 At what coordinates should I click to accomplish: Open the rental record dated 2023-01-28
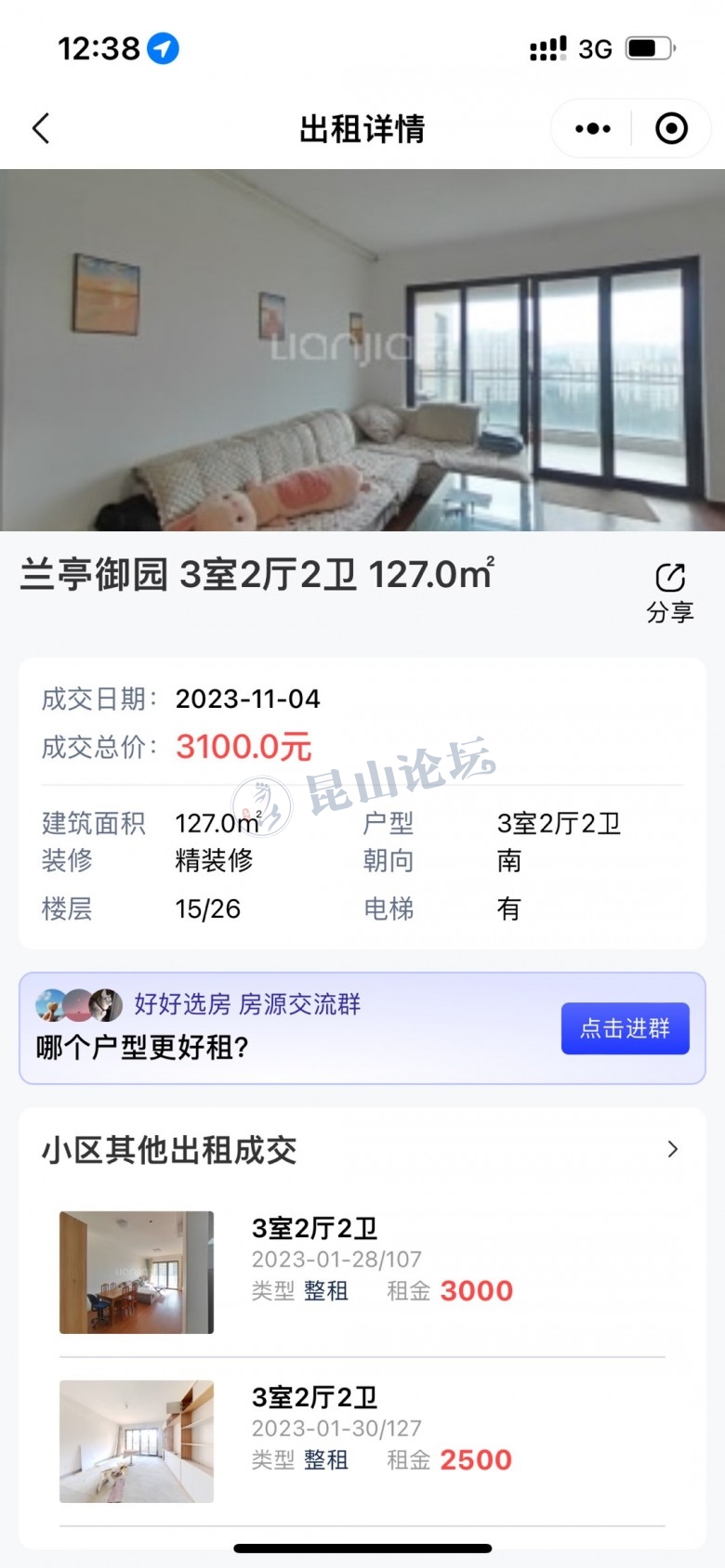click(x=362, y=1272)
